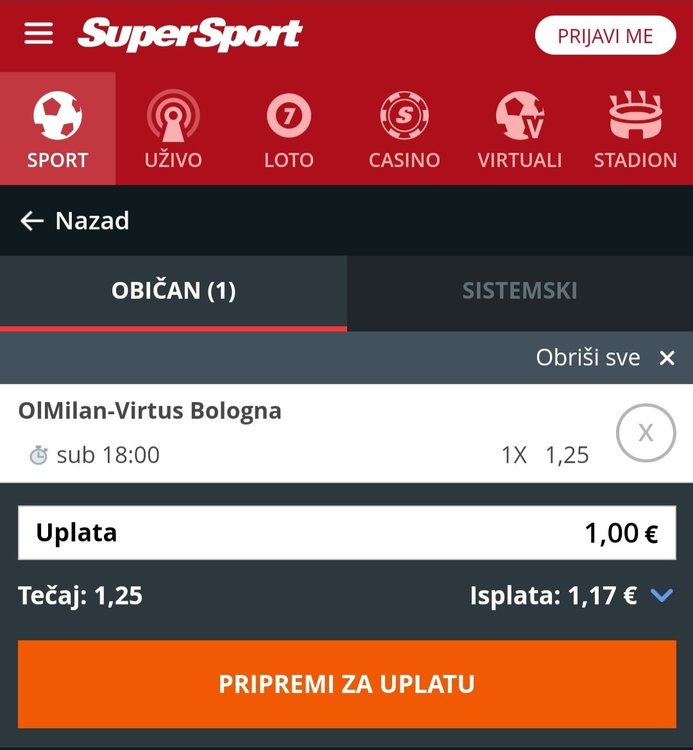Open the Virtuali section
693x750 pixels.
(x=519, y=129)
